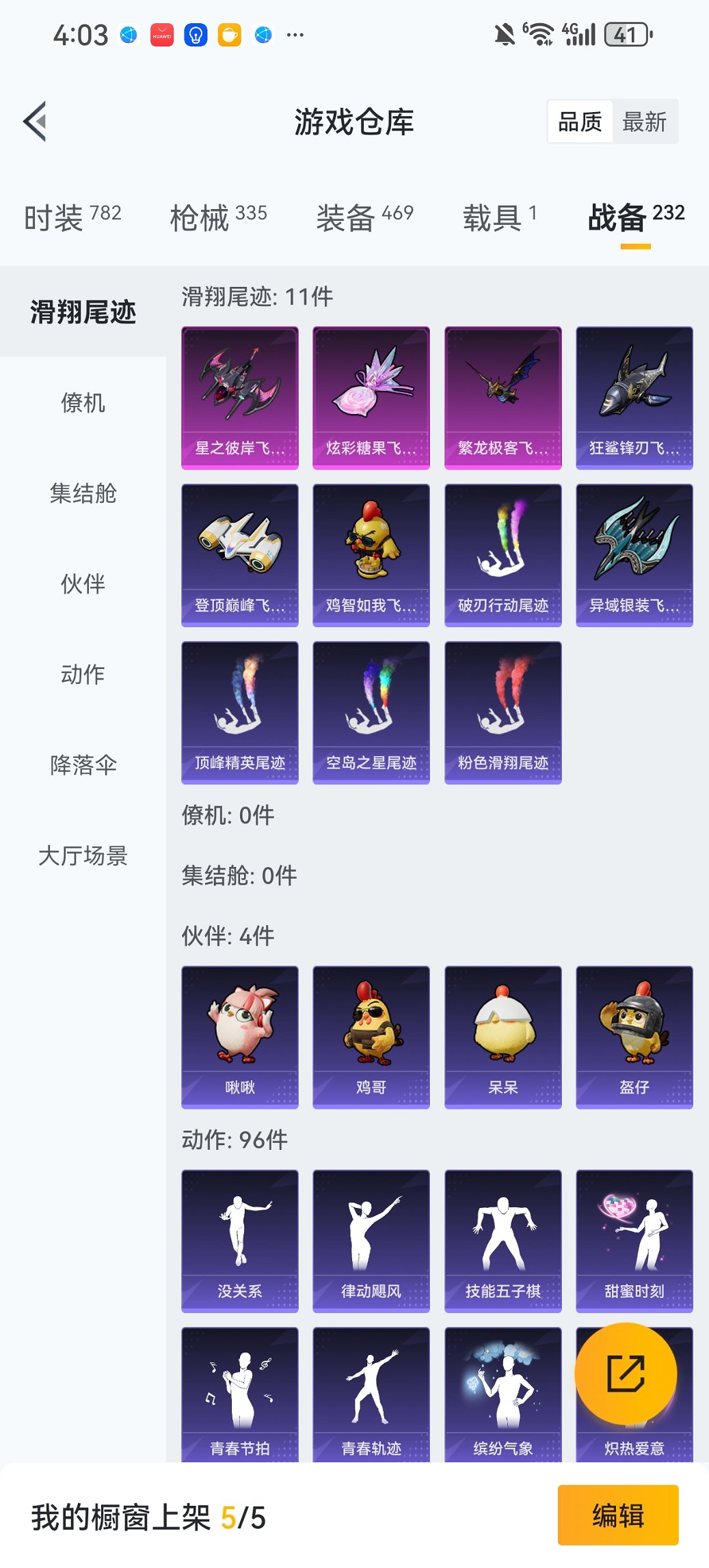
Task: Jump to the 伙伴 category
Action: coord(83,583)
